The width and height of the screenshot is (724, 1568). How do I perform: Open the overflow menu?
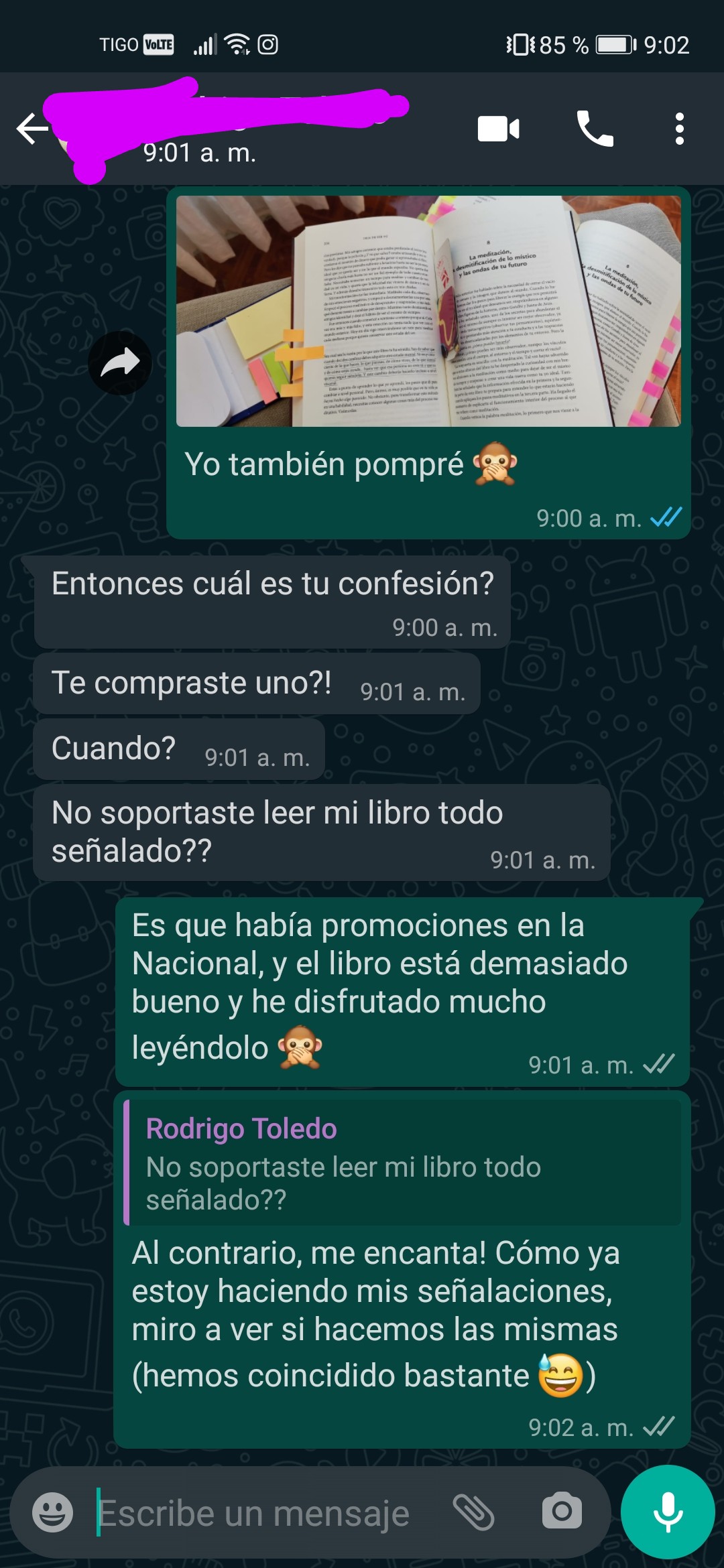tap(679, 129)
